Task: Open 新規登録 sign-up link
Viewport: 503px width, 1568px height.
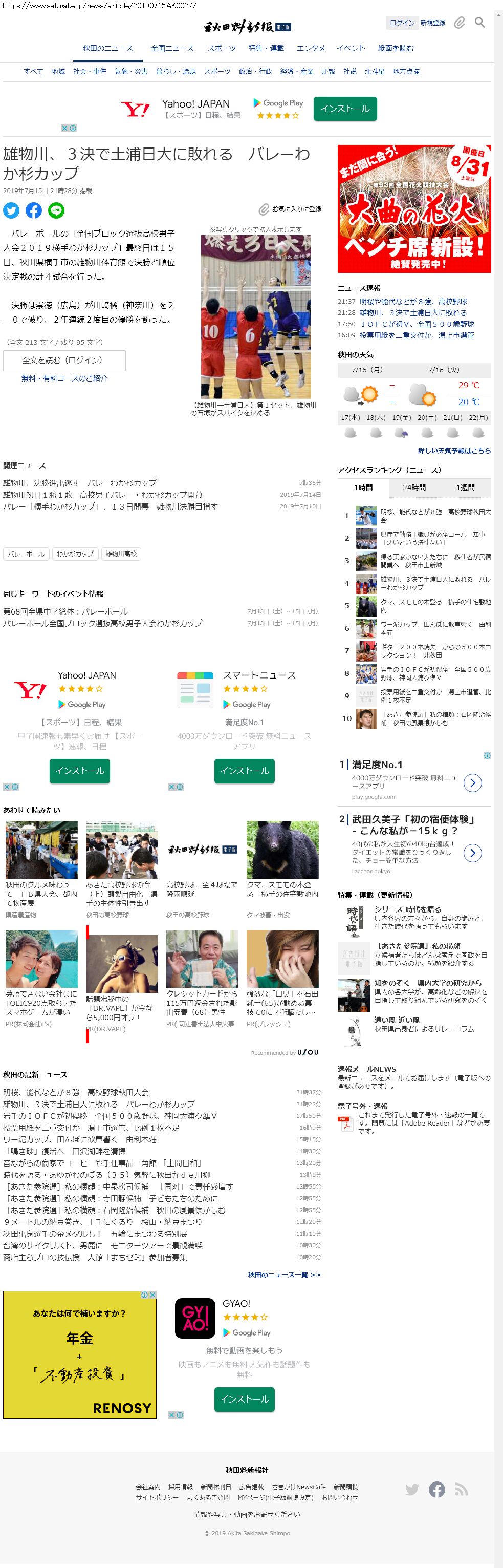Action: tap(432, 23)
